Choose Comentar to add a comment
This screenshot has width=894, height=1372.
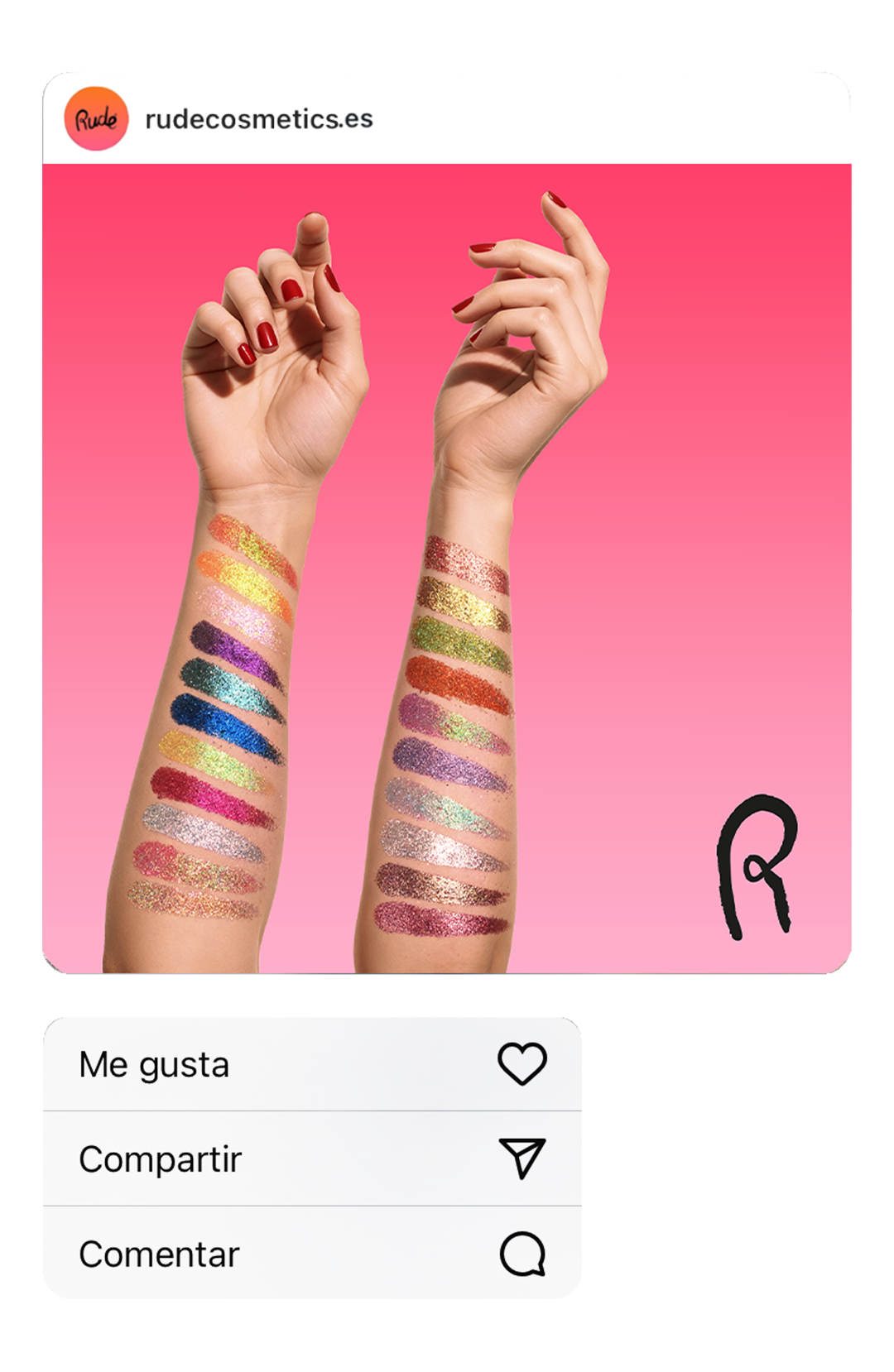click(159, 1254)
